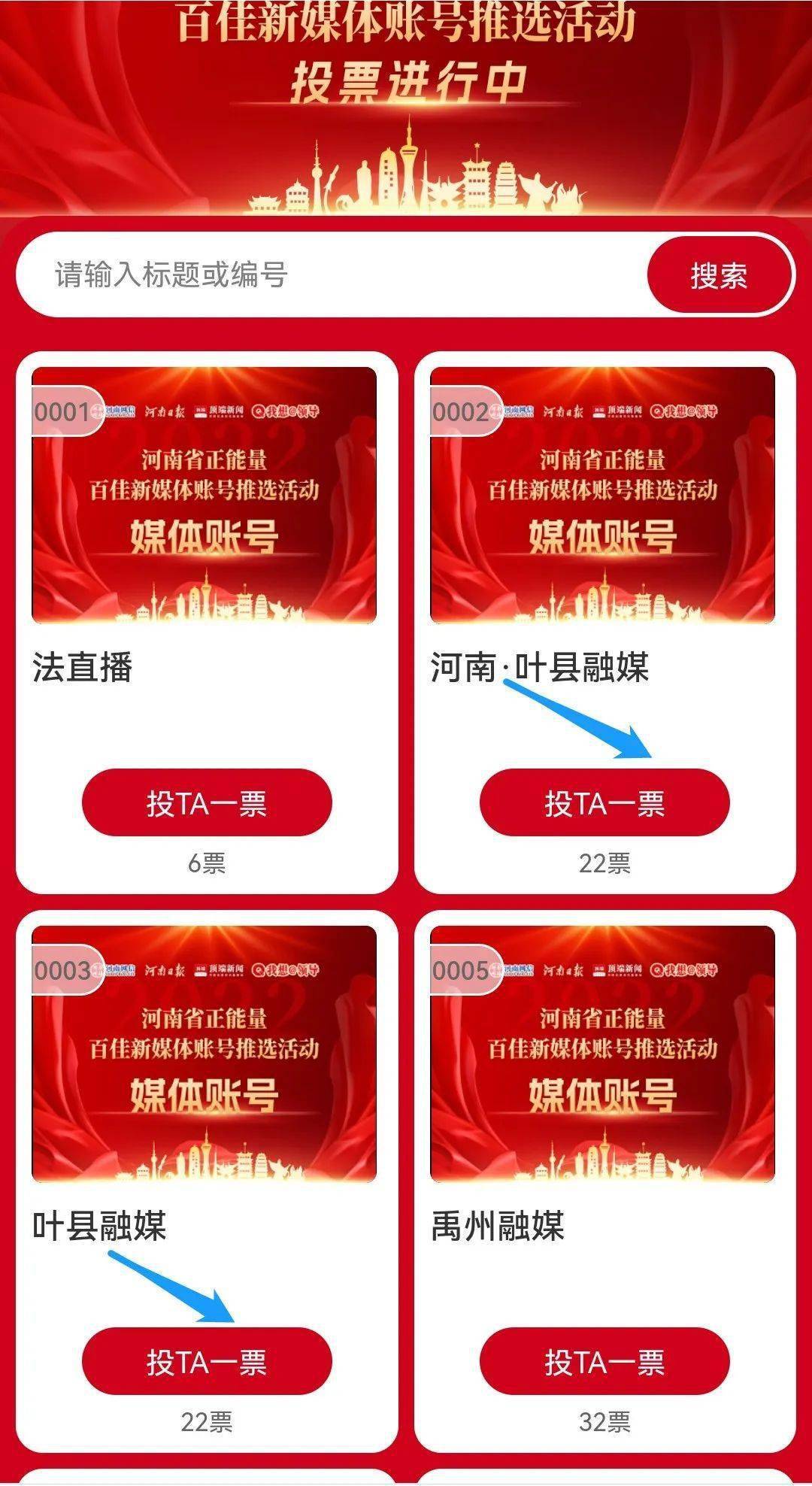Open the 0002 河南·叶县融媒 card image
The image size is (812, 1486).
tap(602, 495)
